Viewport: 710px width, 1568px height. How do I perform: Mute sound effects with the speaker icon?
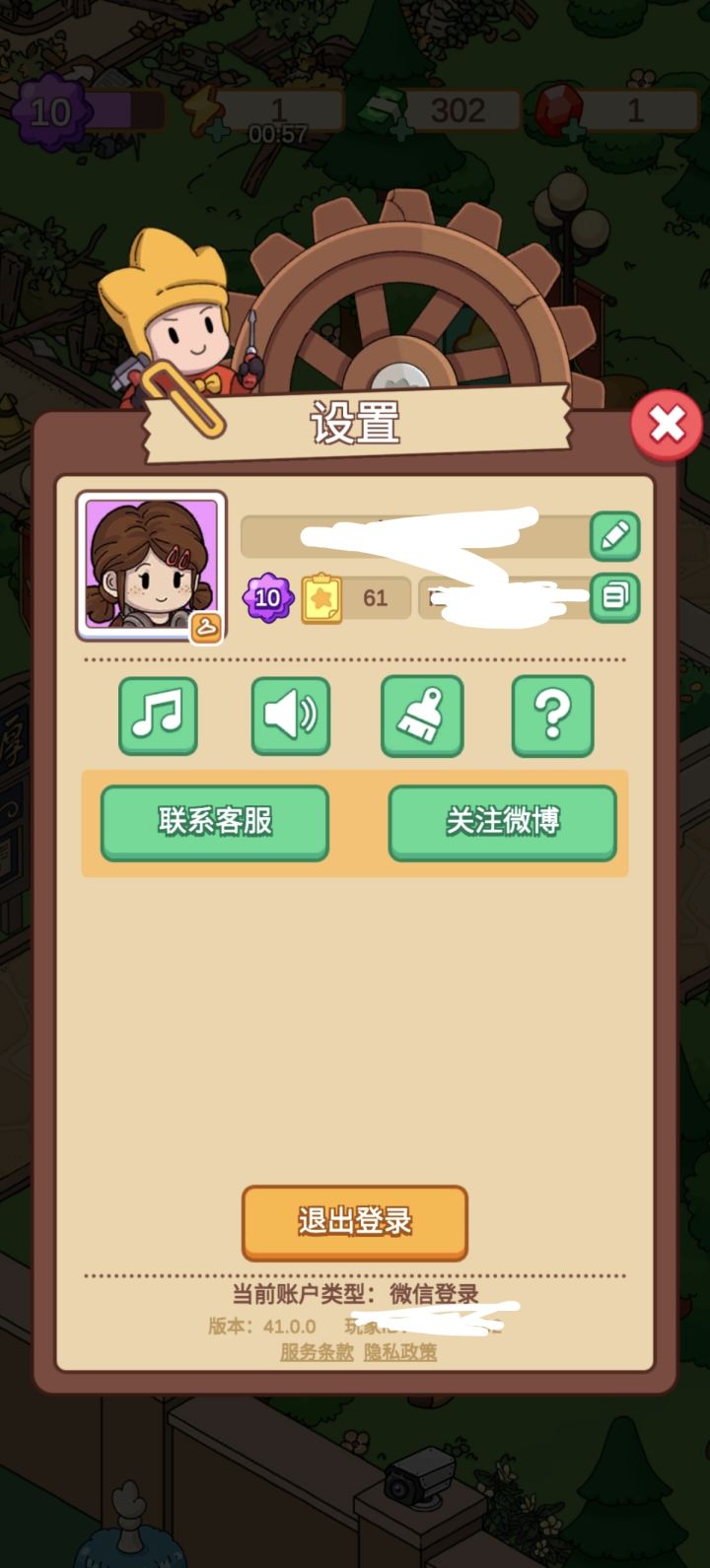[290, 716]
